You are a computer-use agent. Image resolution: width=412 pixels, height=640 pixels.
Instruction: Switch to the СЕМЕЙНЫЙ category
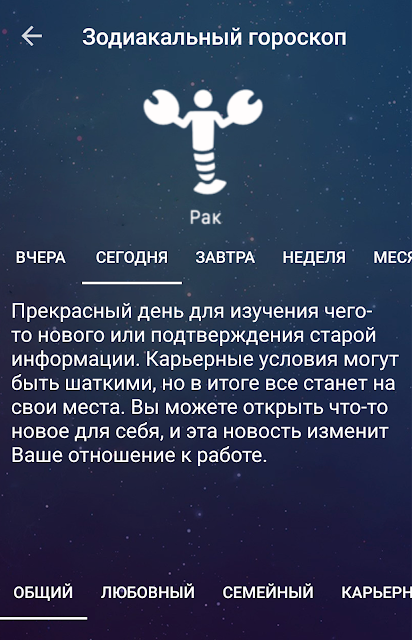point(268,592)
